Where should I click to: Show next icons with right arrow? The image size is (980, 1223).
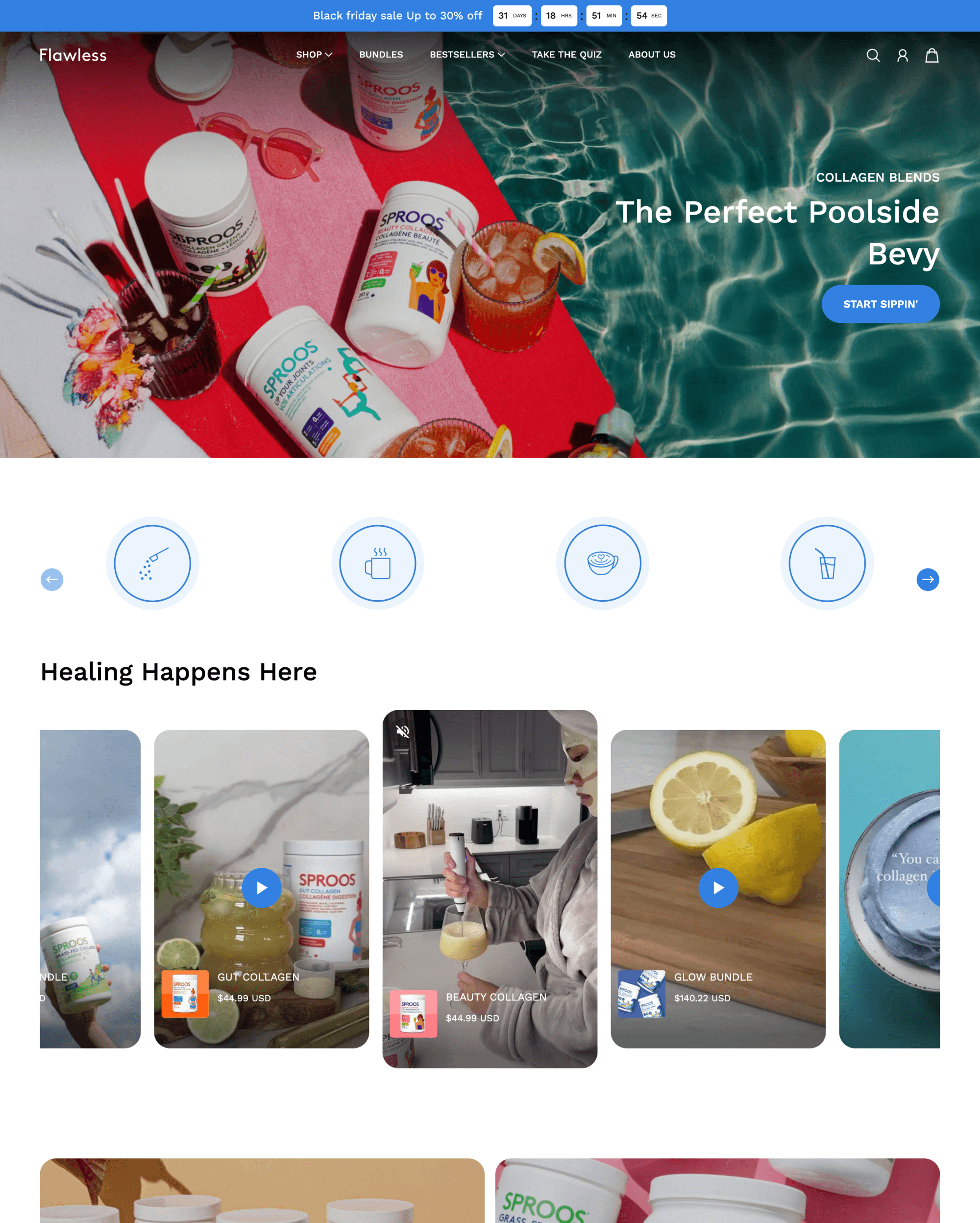click(927, 579)
